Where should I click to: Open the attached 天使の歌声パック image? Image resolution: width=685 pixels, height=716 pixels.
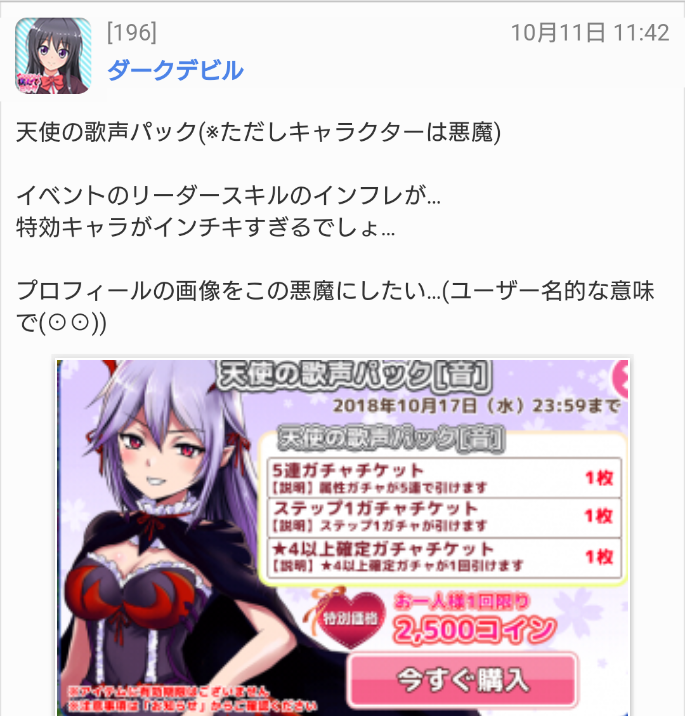pyautogui.click(x=342, y=535)
